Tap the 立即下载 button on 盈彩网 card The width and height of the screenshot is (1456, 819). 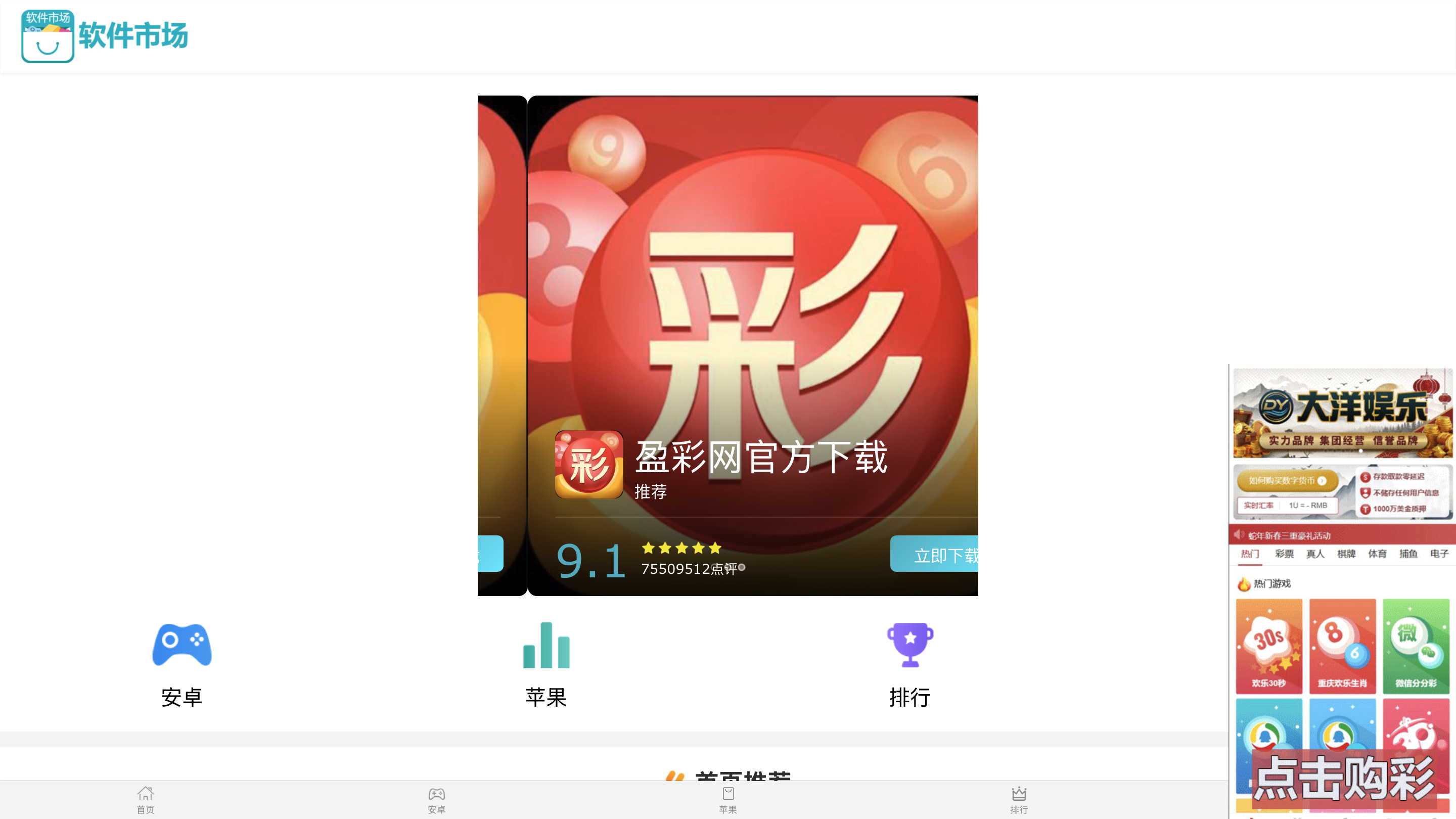pyautogui.click(x=936, y=555)
